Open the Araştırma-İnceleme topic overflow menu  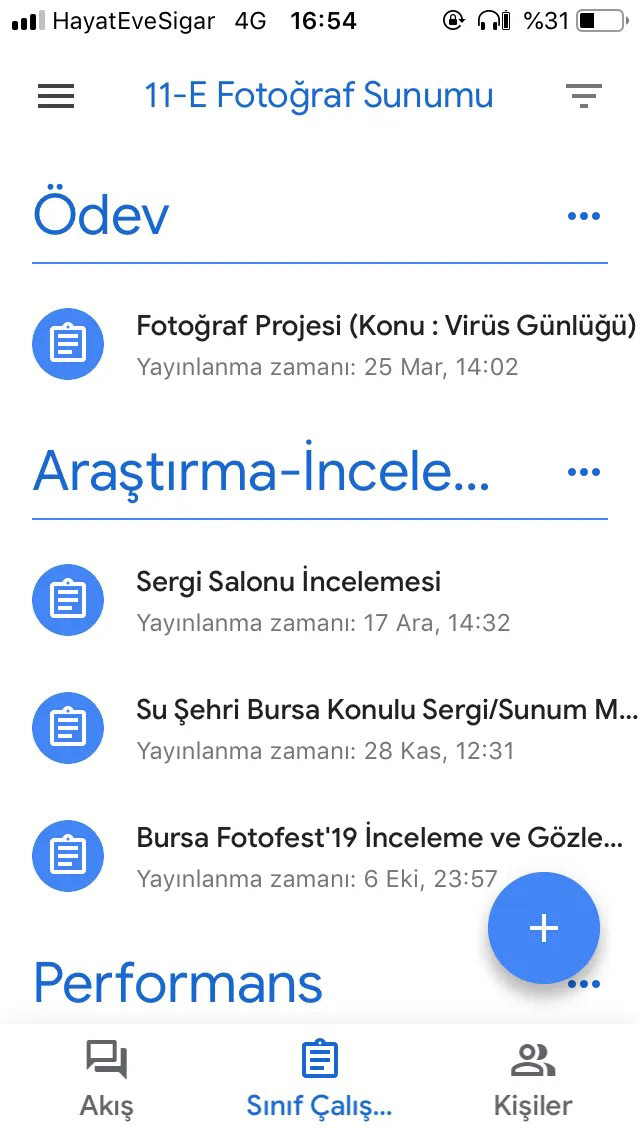(583, 472)
